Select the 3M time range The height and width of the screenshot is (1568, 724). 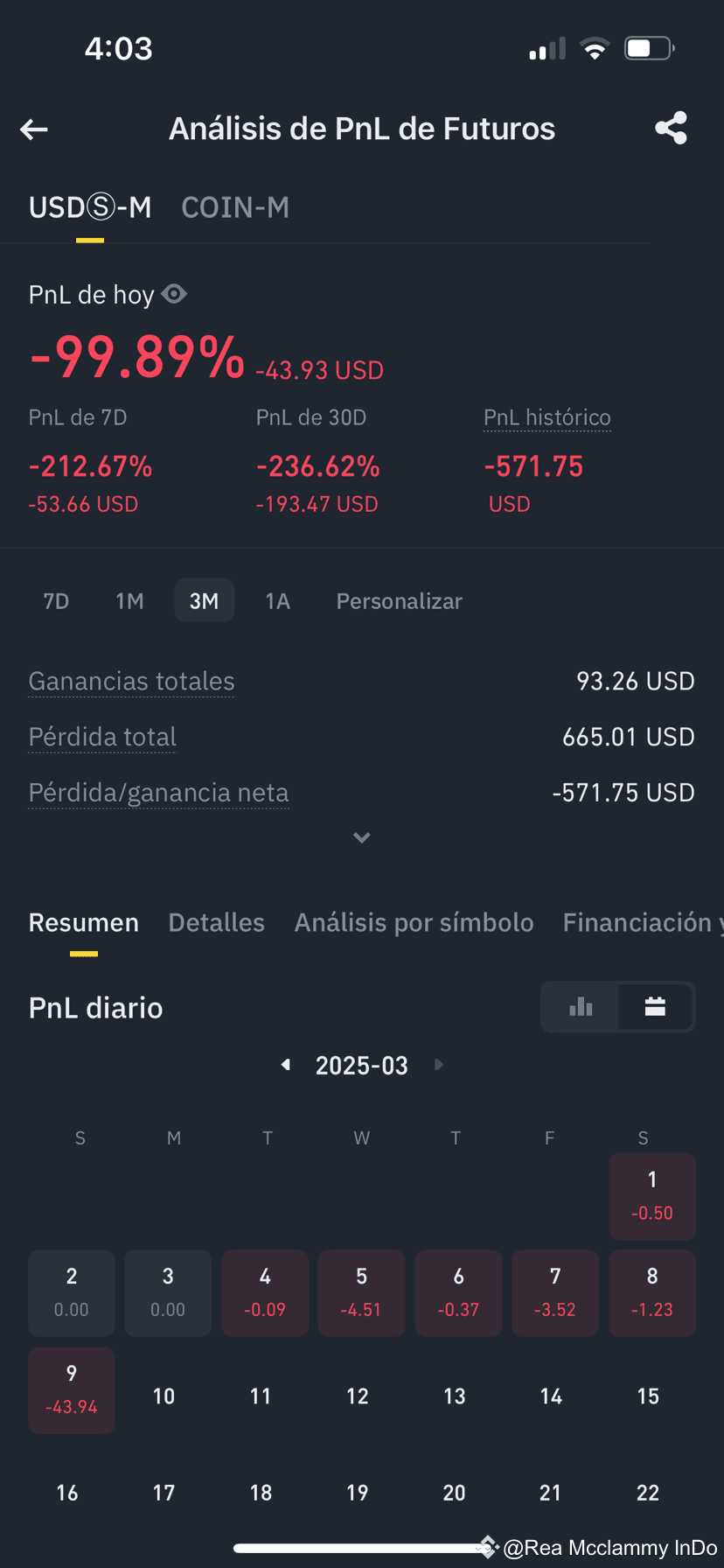(x=205, y=601)
